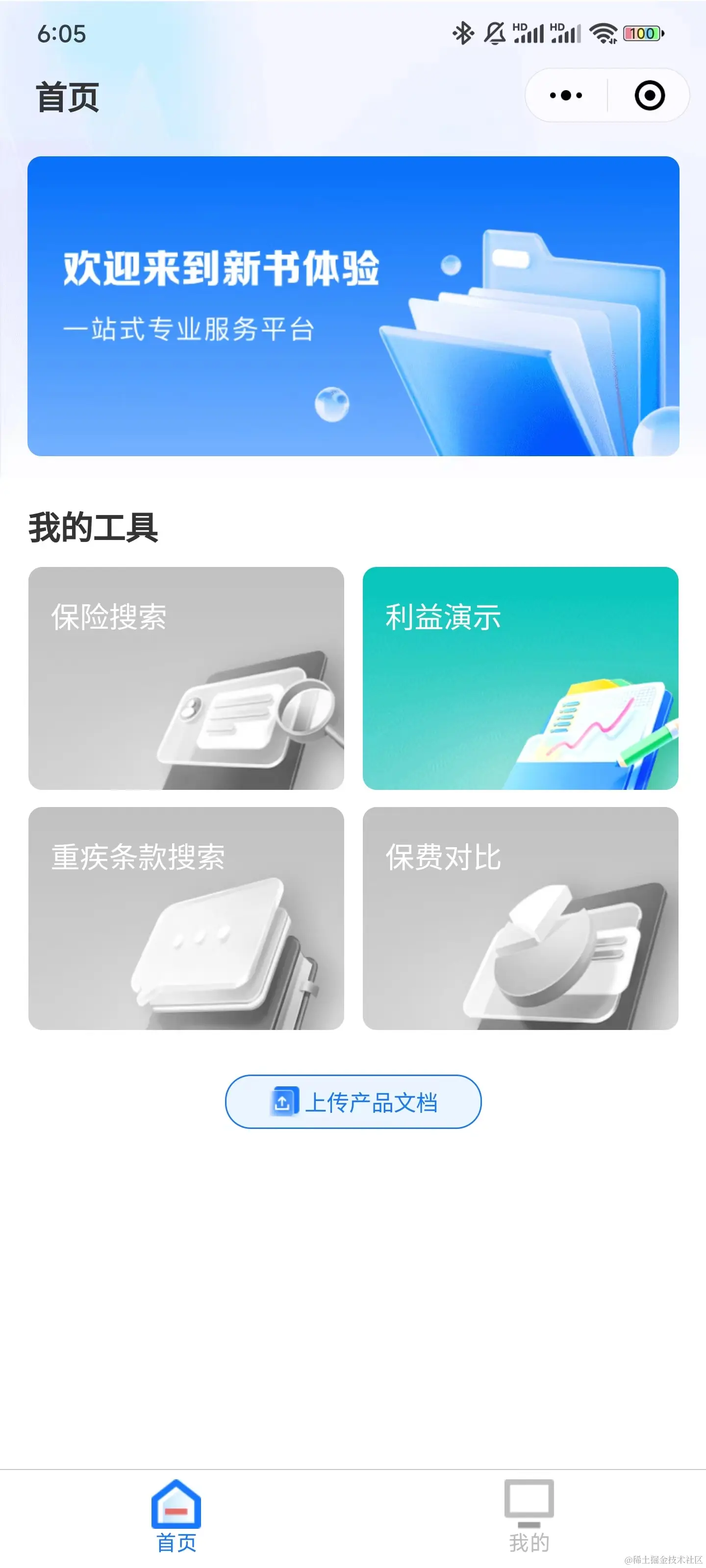Close the mini program via the circle icon
Image resolution: width=706 pixels, height=1568 pixels.
pyautogui.click(x=649, y=95)
